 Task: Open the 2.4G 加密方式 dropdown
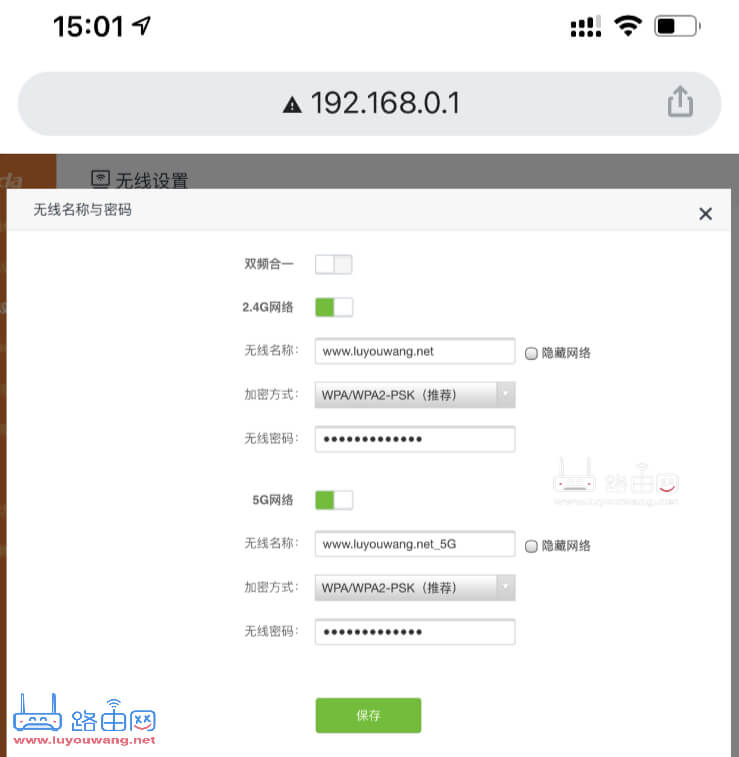[x=415, y=395]
